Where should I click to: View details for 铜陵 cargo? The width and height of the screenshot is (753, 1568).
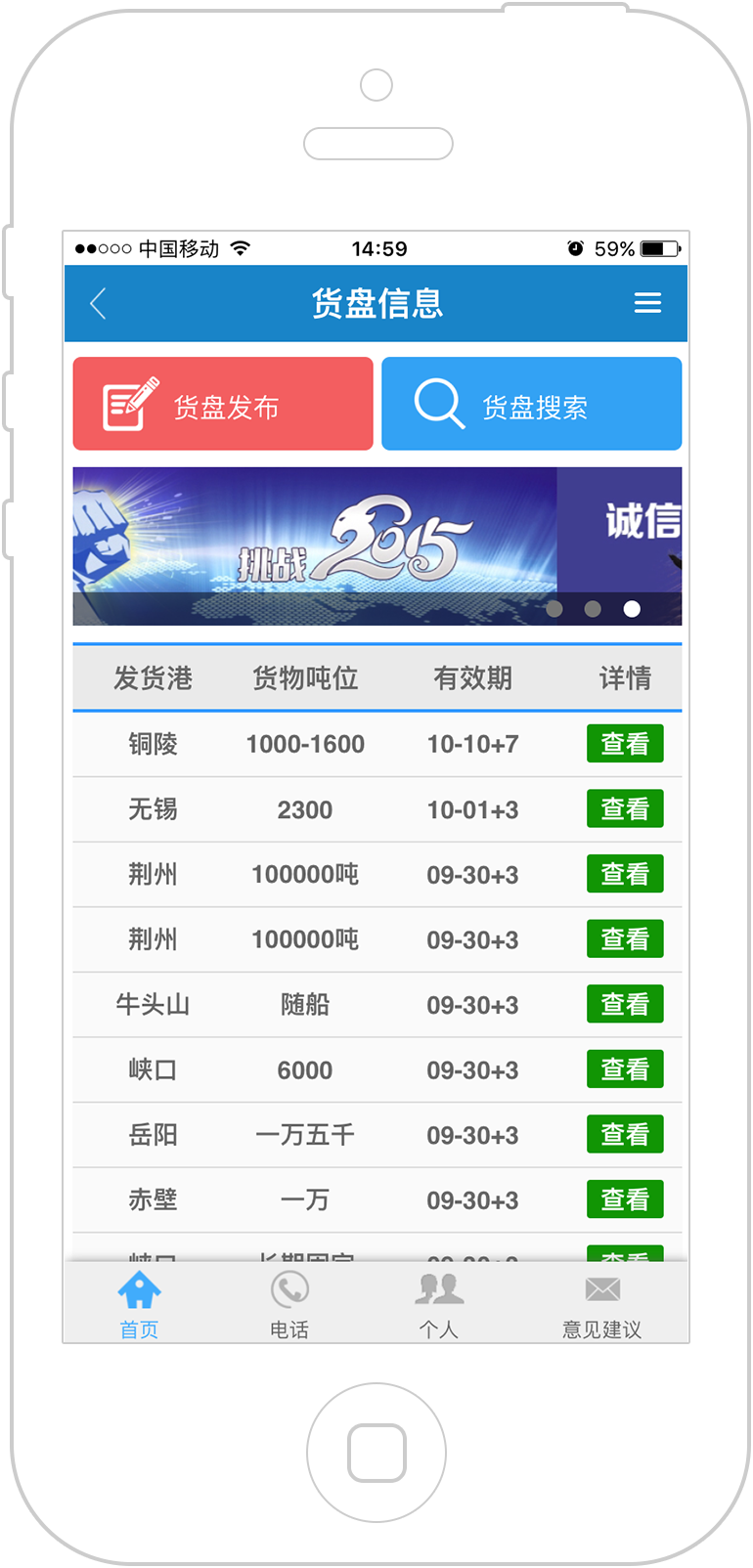(624, 744)
